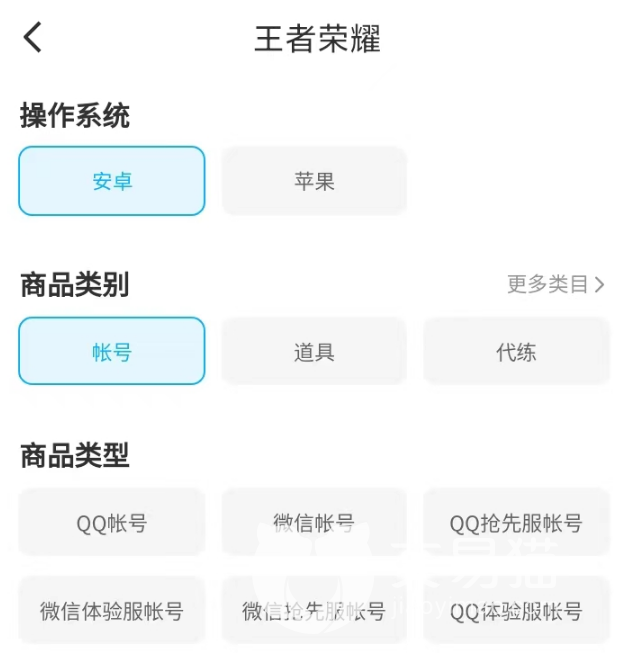Image resolution: width=618 pixels, height=658 pixels.
Task: Select 安卓 as the operating system
Action: pyautogui.click(x=112, y=181)
